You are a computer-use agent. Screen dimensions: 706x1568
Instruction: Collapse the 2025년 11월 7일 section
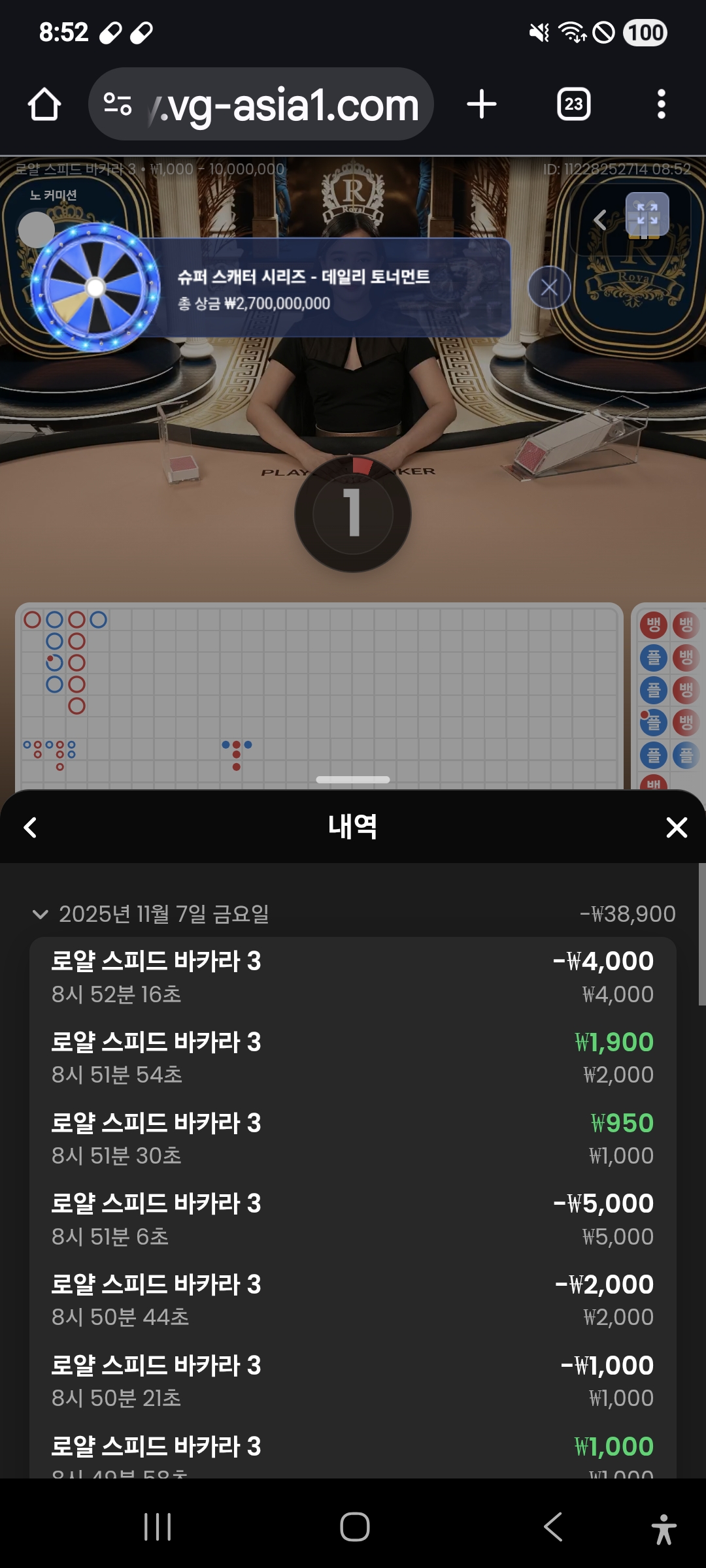41,914
